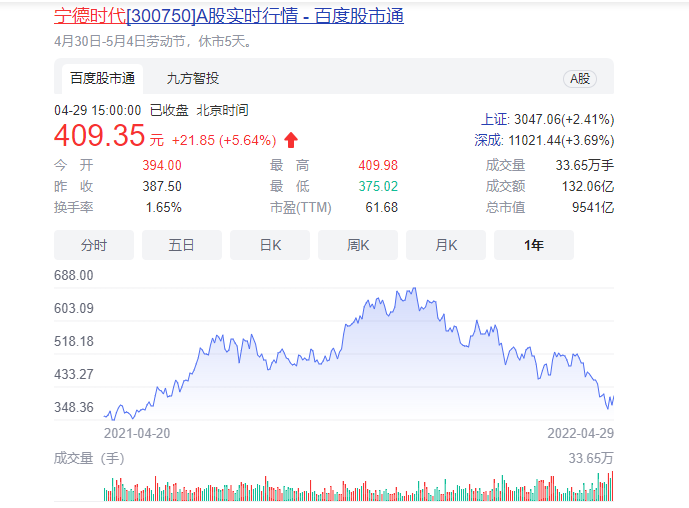Screen dimensions: 689x508
Task: Display the 月K chart
Action: (x=446, y=245)
